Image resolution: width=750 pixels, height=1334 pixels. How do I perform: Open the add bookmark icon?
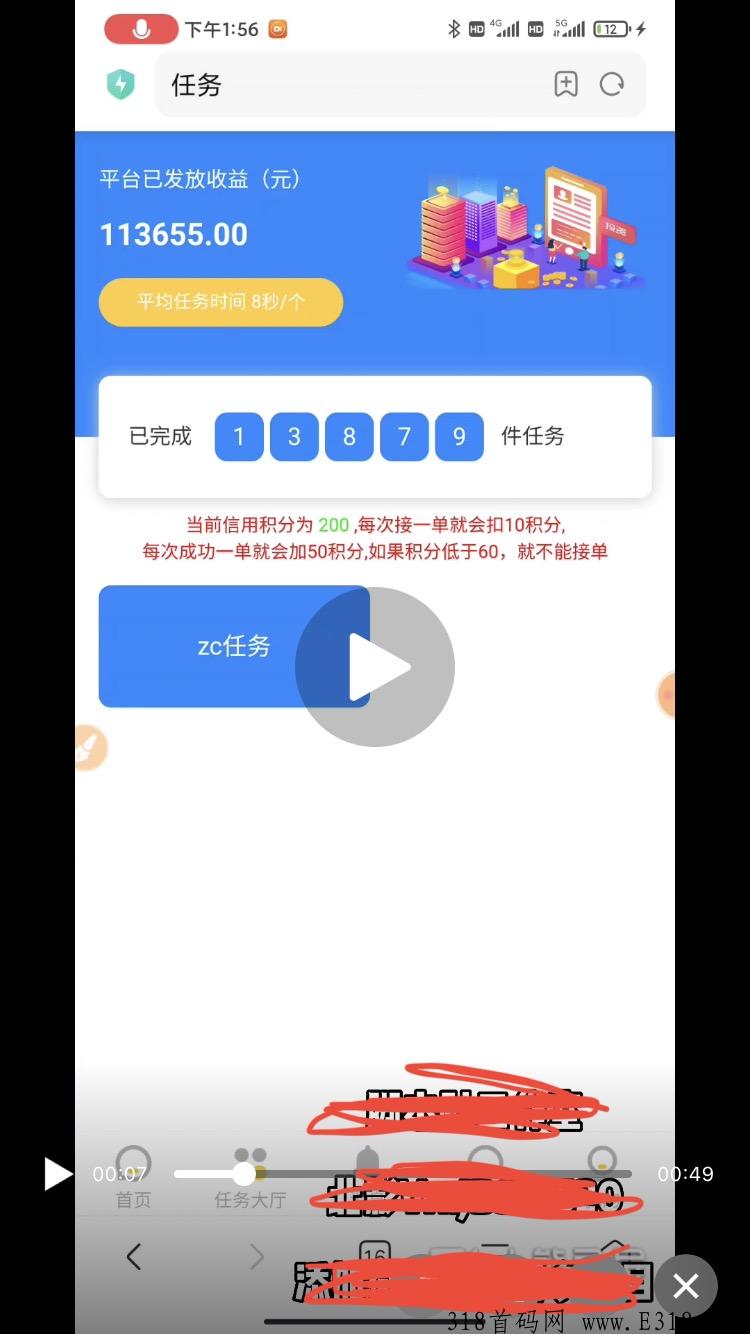click(x=566, y=85)
